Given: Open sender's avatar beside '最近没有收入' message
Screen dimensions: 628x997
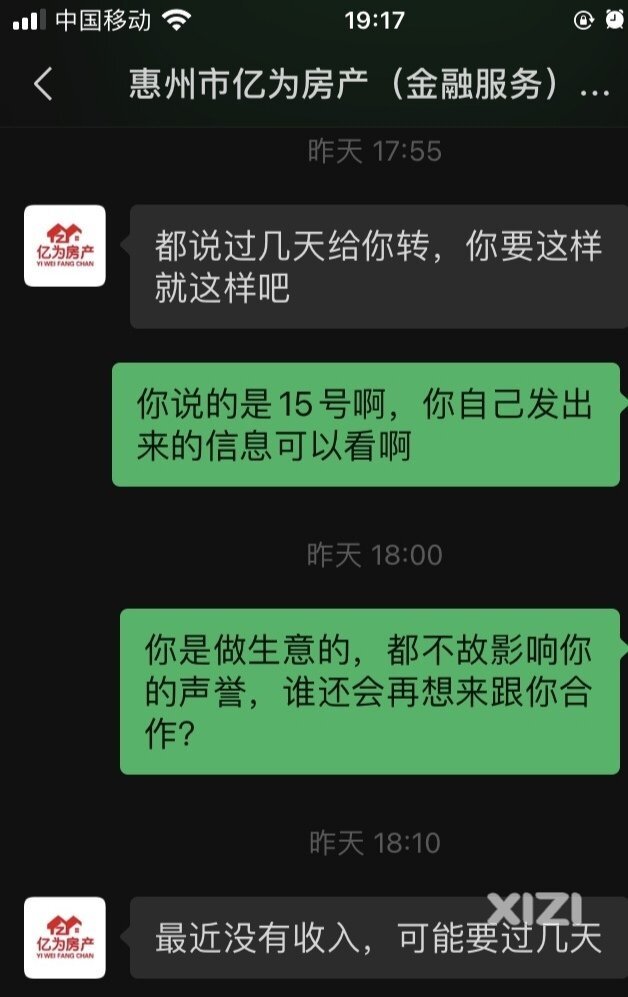Looking at the screenshot, I should [x=65, y=938].
